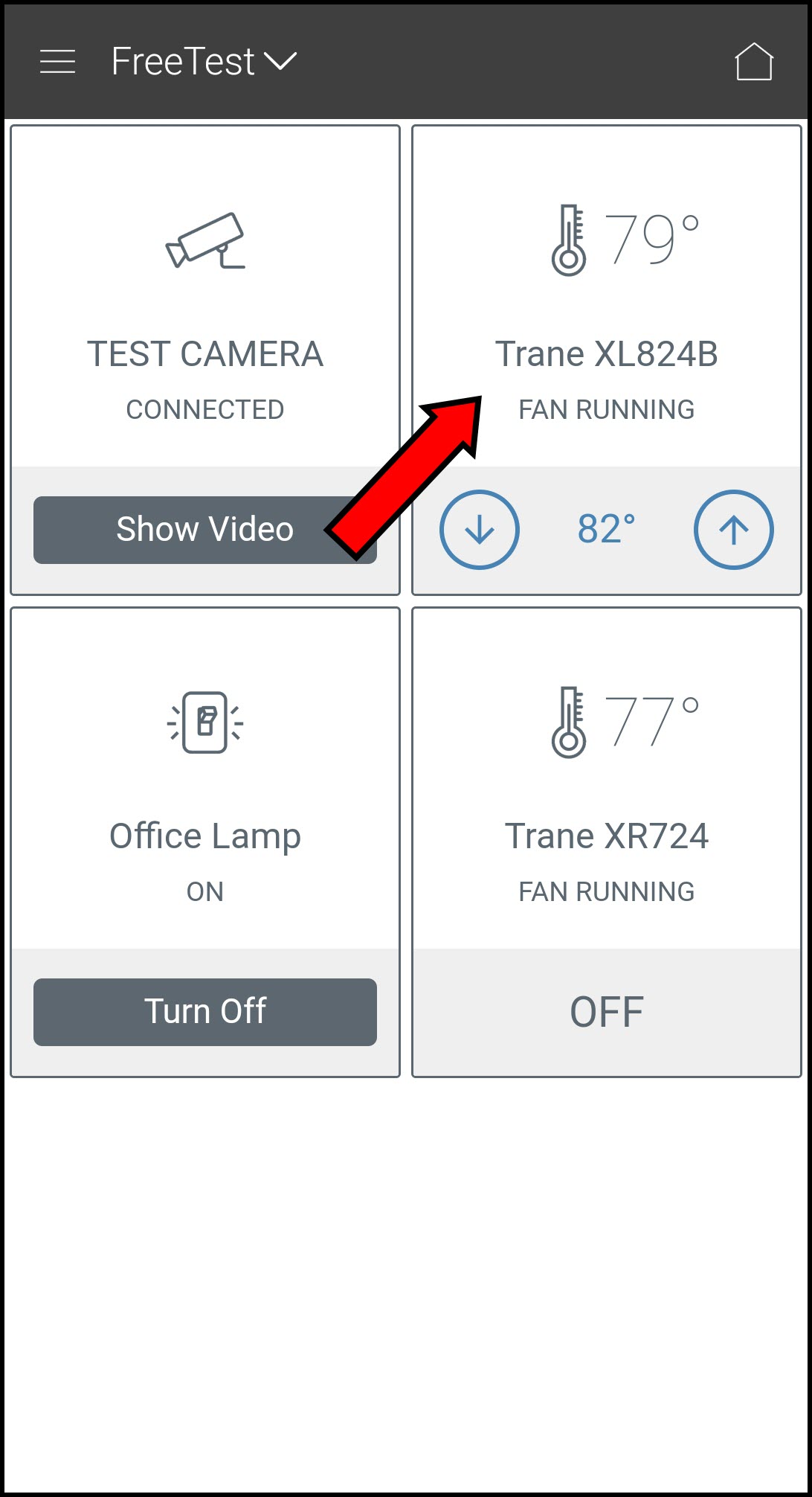Turn off the Office Lamp

pos(205,1012)
